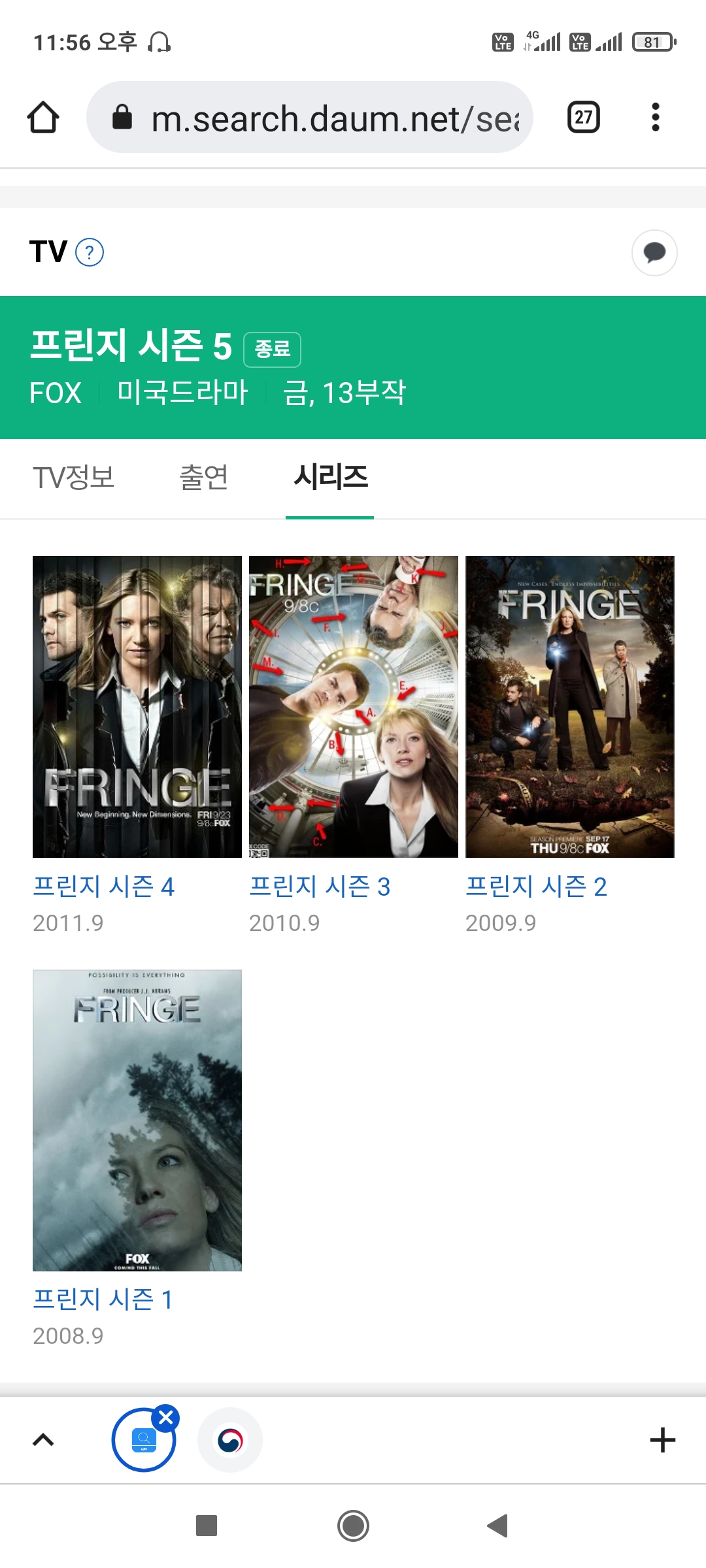Go to the browser home page

point(43,118)
